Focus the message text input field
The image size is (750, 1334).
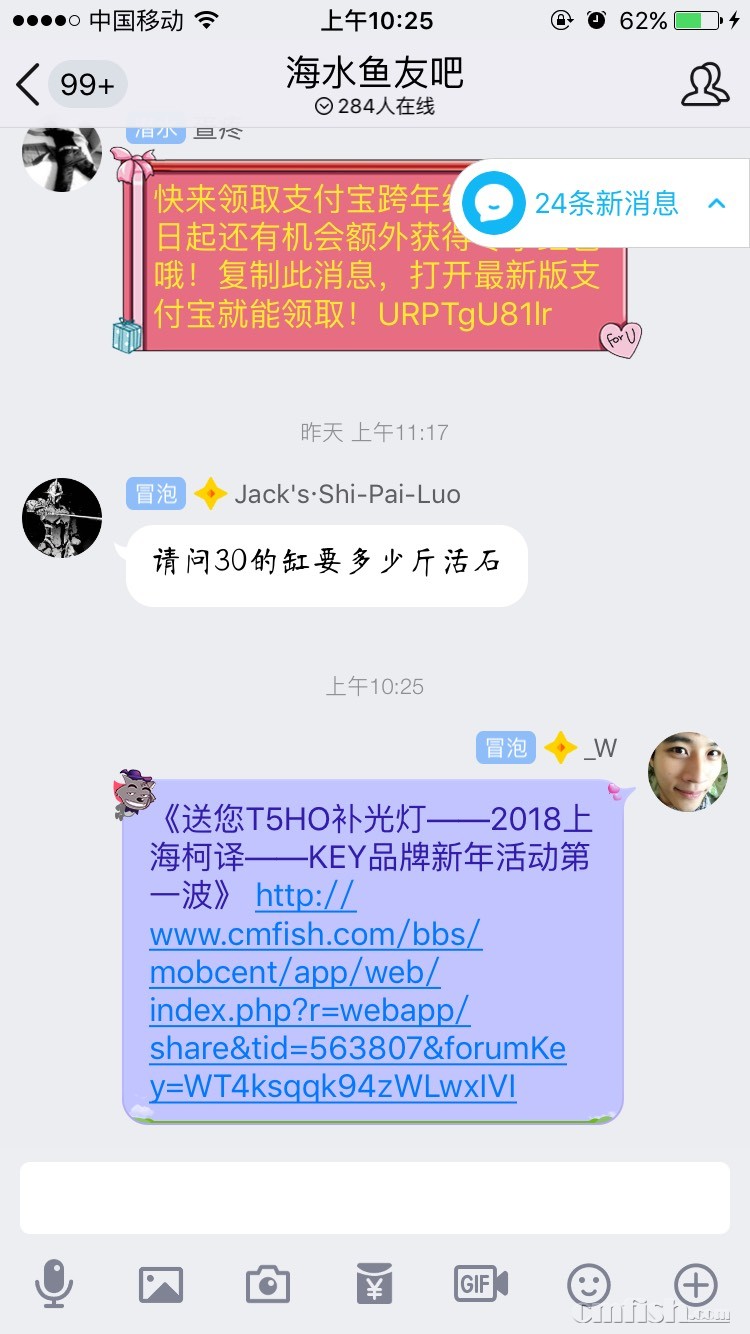coord(374,1197)
